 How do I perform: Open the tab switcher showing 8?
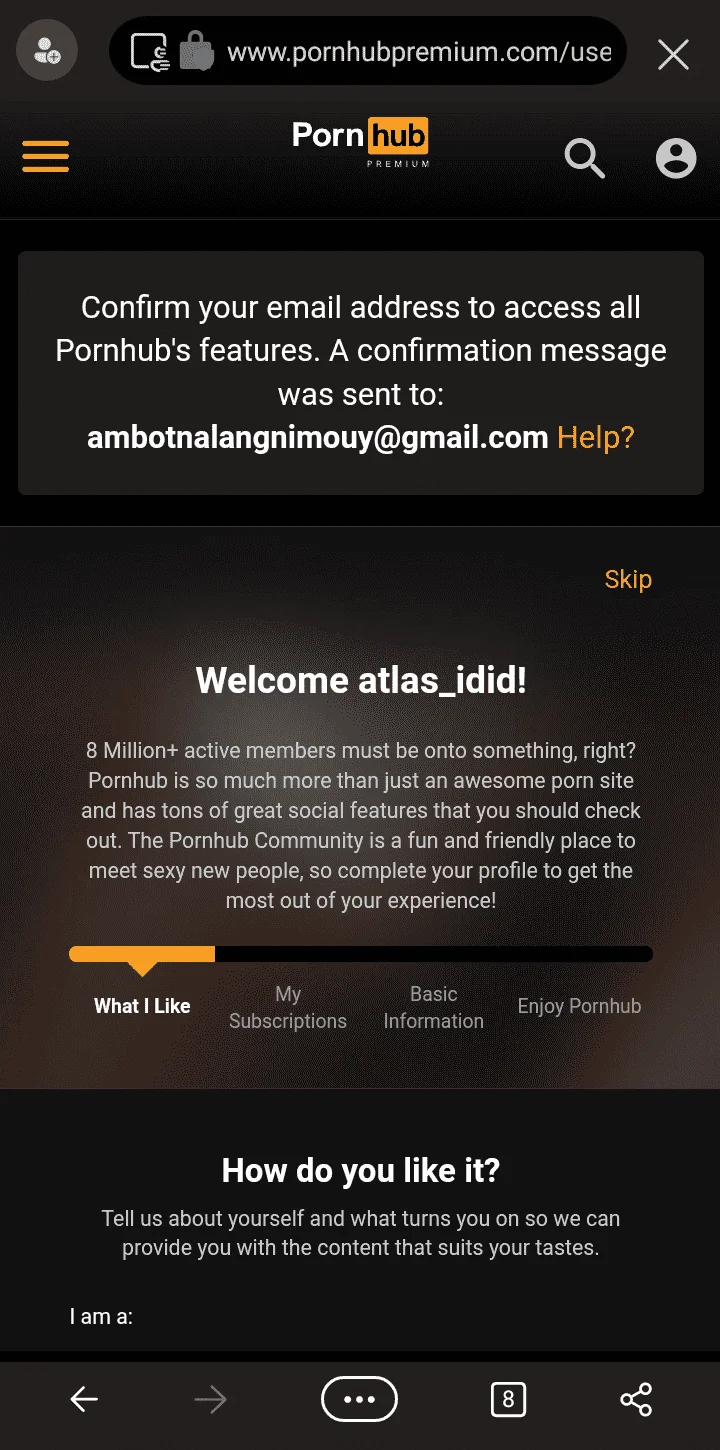pos(508,1399)
